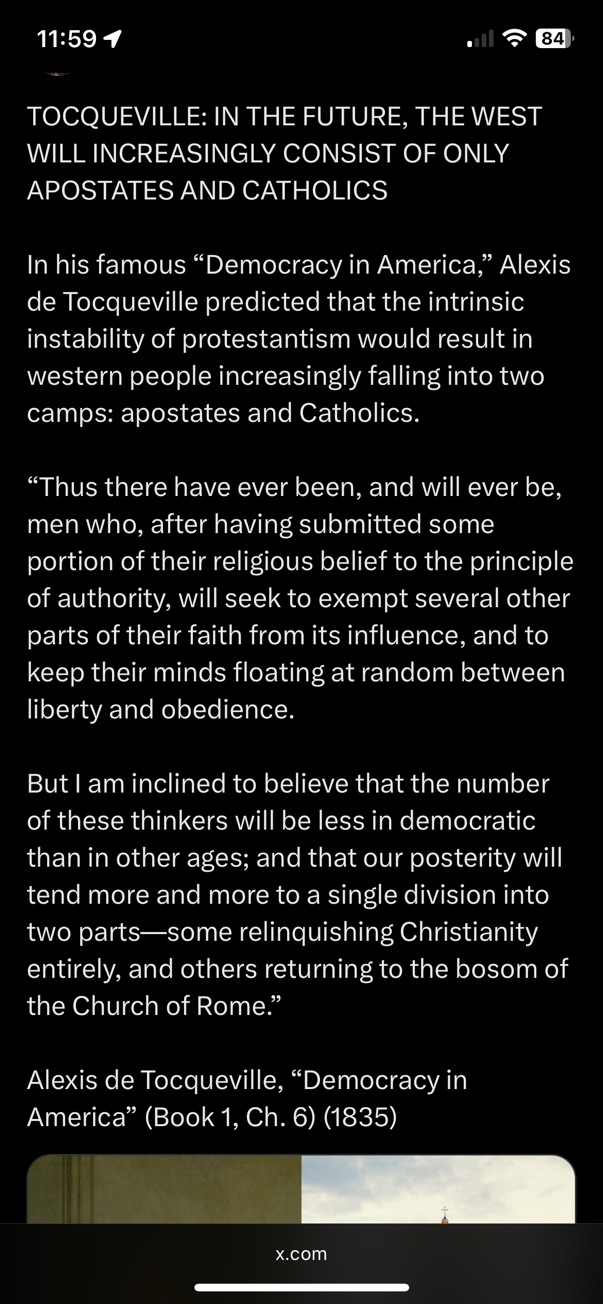Open the left attached image in the post
Viewport: 603px width, 1304px height.
165,1190
